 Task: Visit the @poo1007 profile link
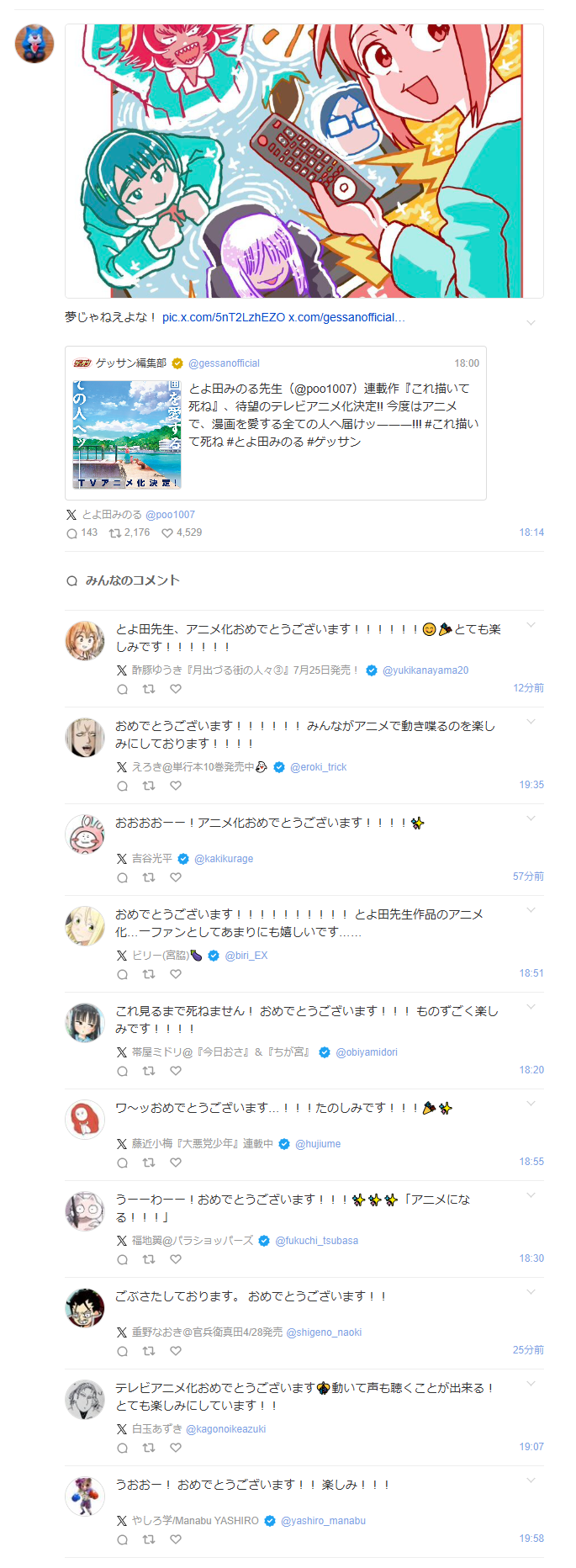170,515
